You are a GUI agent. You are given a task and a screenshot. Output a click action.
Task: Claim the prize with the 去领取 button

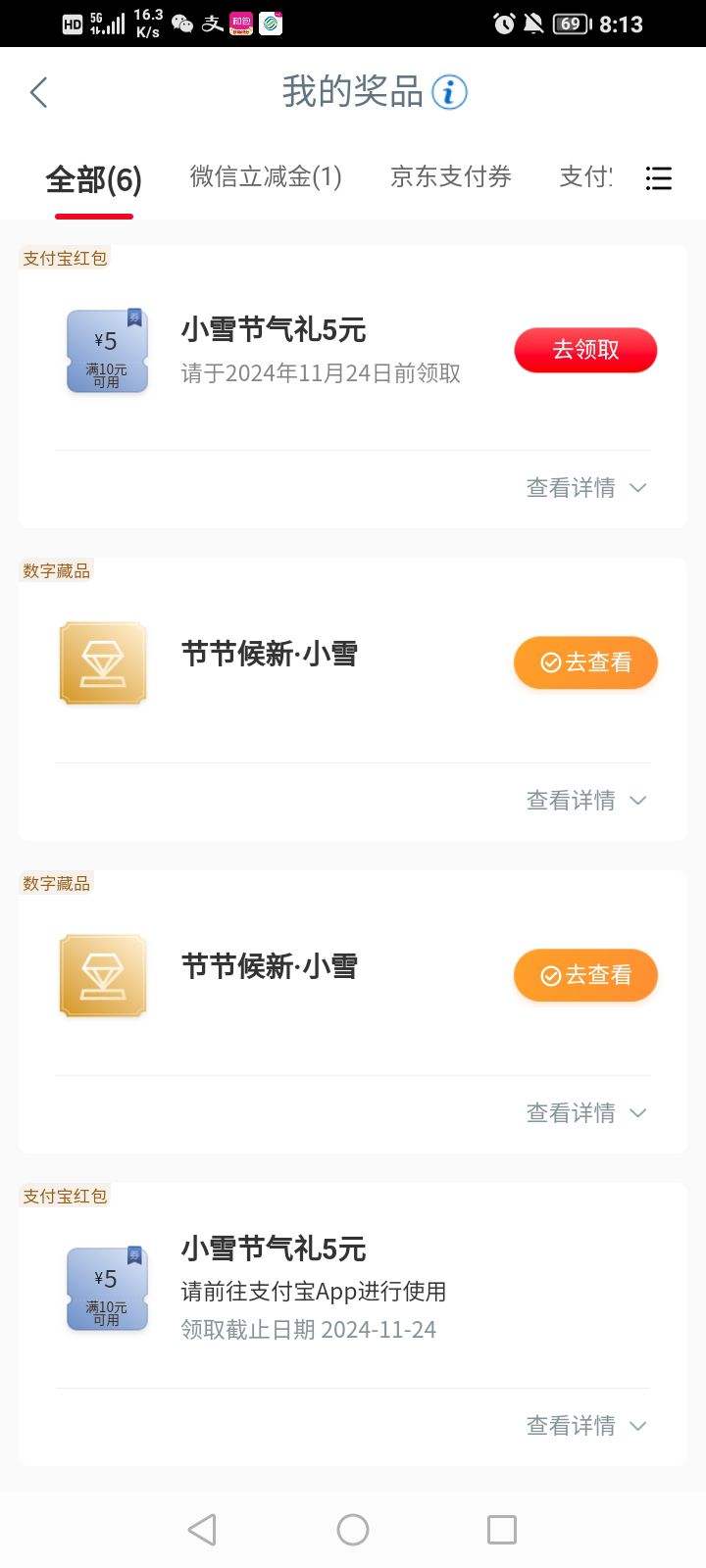(x=585, y=350)
